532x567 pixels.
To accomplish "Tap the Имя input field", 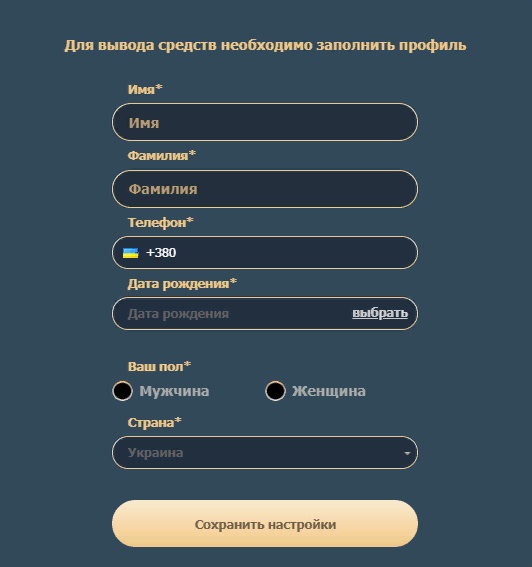I will coord(265,122).
